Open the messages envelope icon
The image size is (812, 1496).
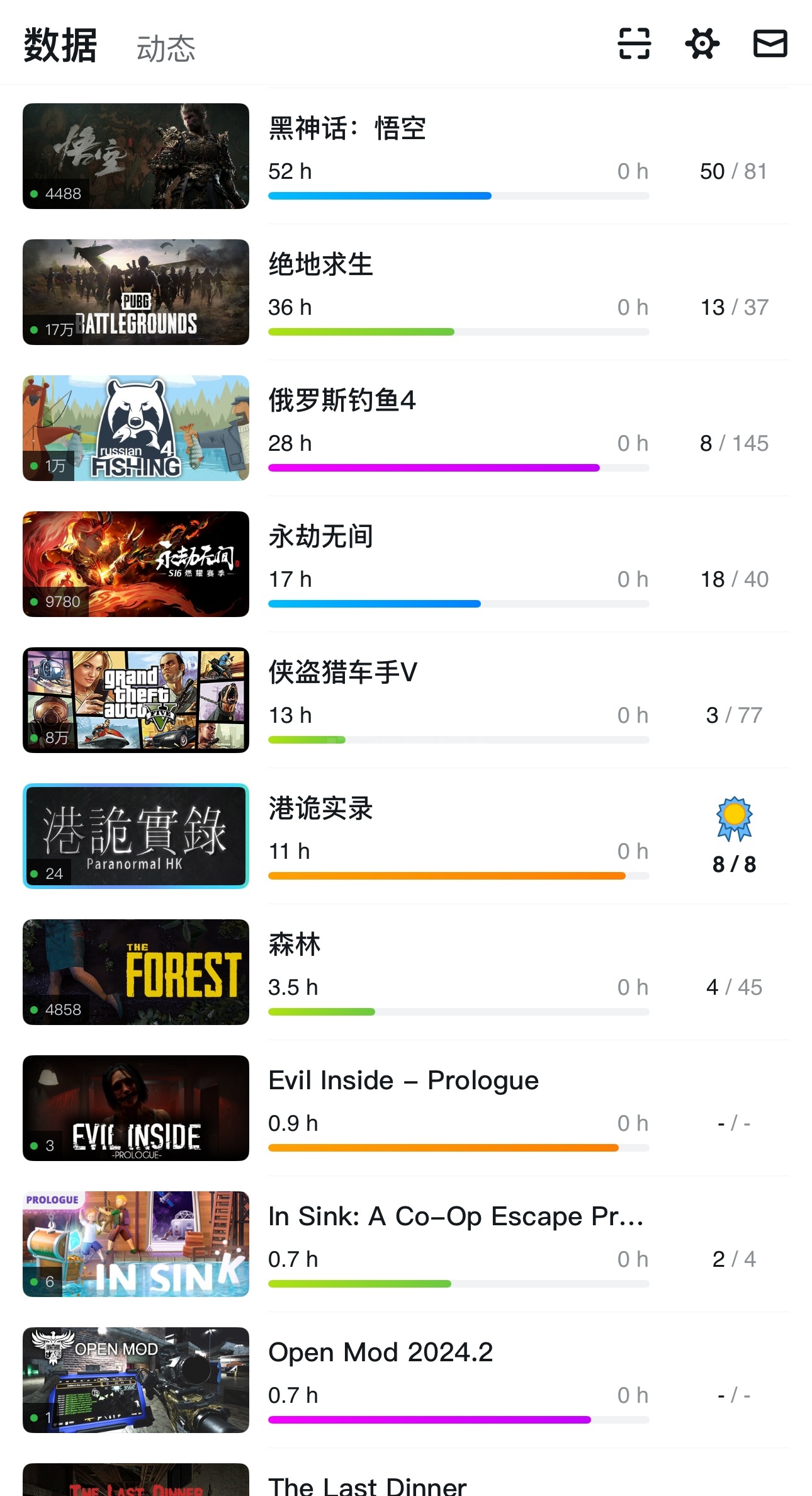point(770,43)
